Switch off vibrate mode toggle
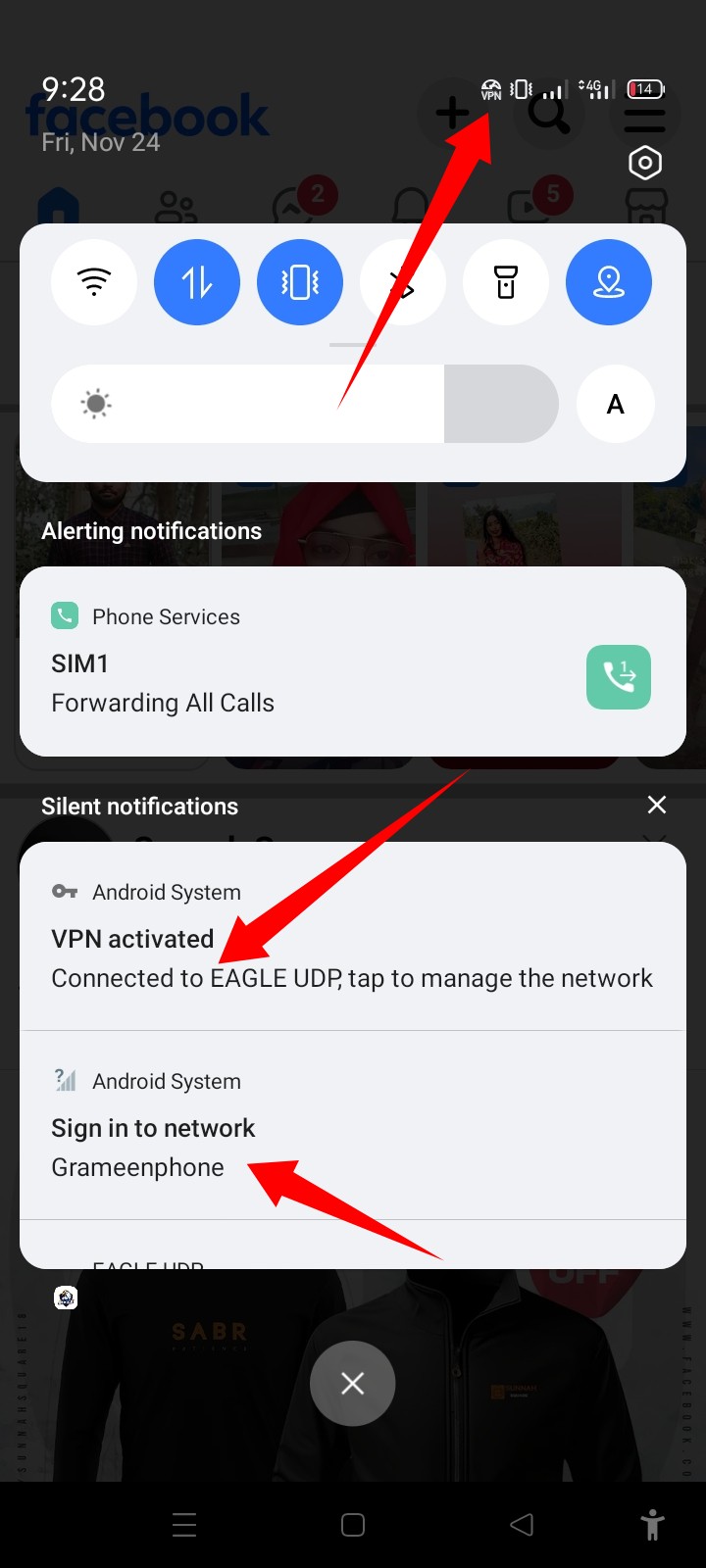This screenshot has width=706, height=1568. click(300, 282)
